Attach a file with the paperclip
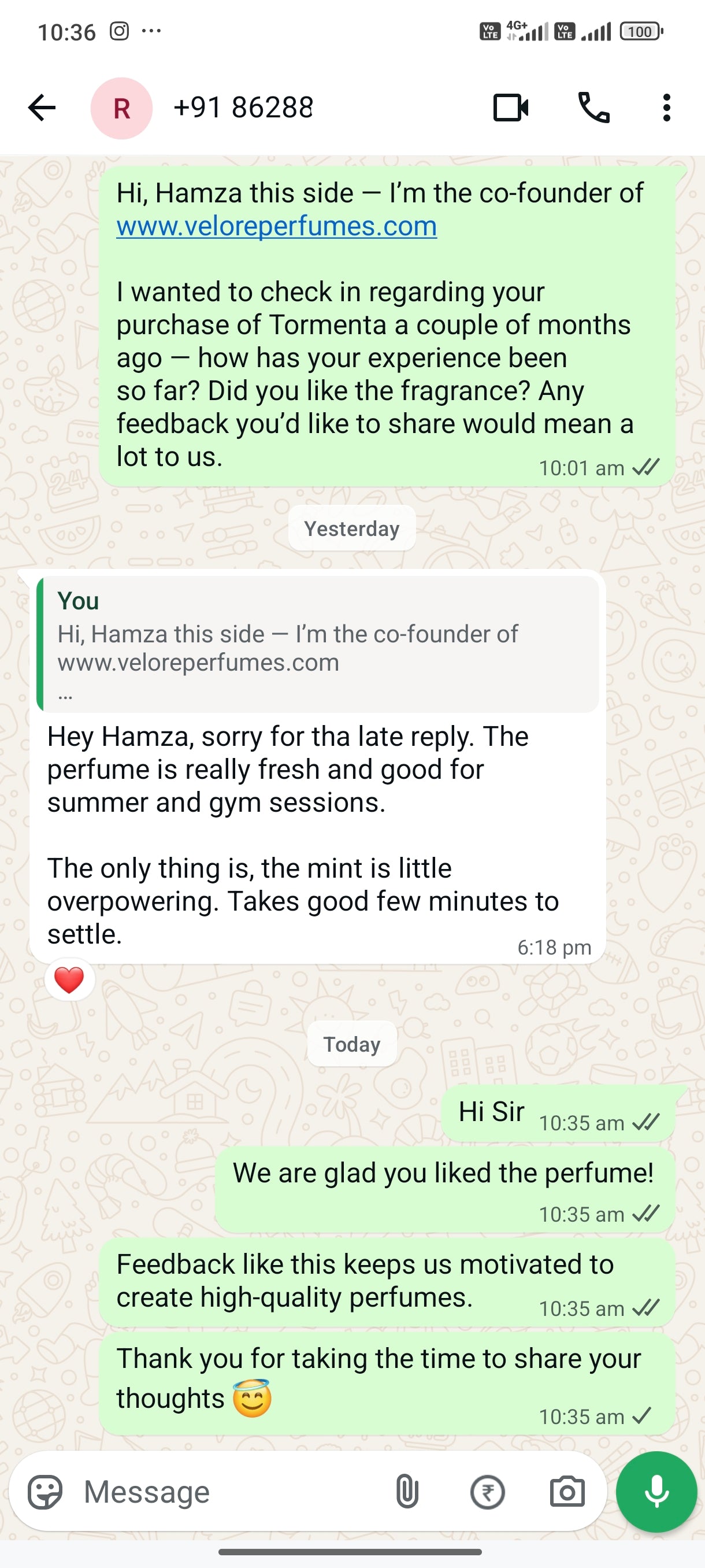The height and width of the screenshot is (1568, 705). click(407, 1492)
